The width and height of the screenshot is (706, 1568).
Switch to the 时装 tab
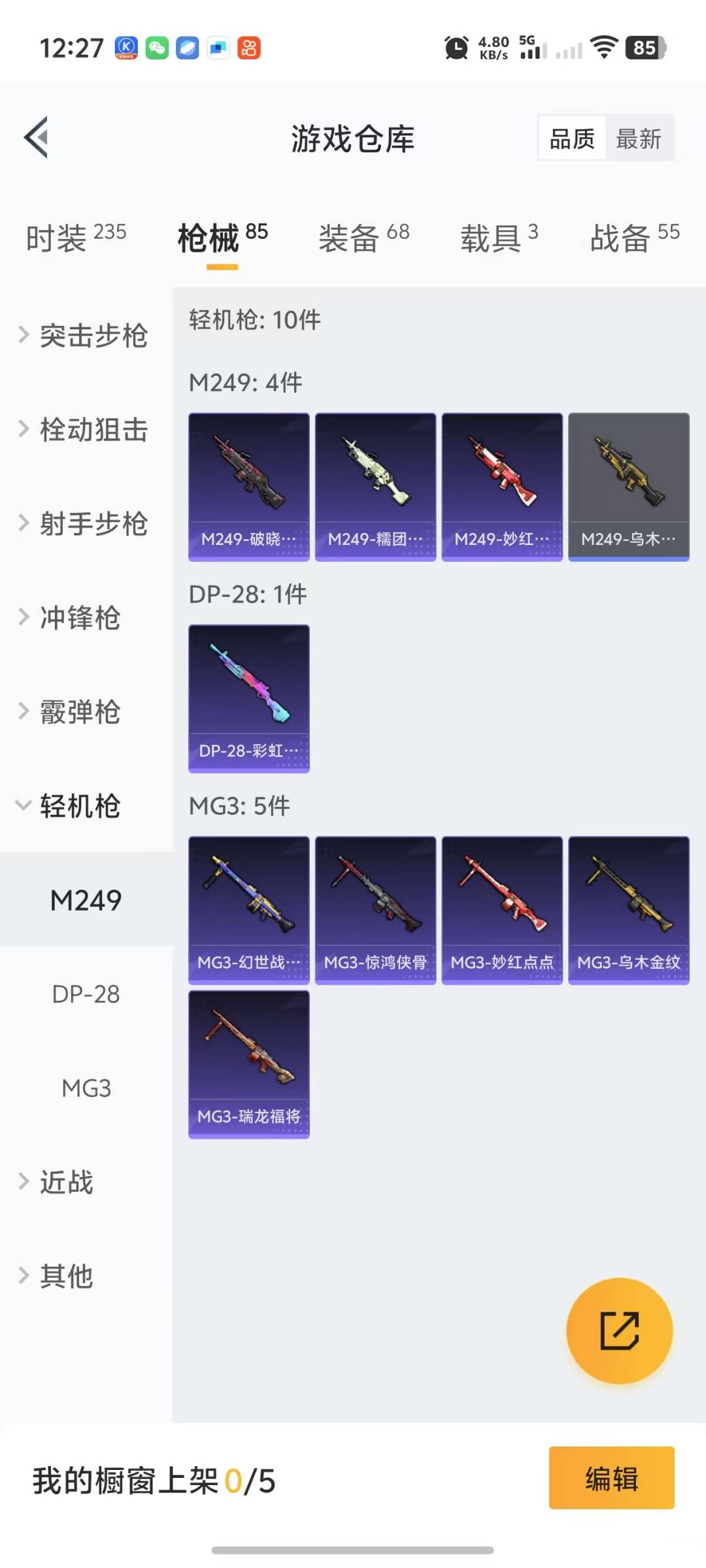(x=76, y=237)
